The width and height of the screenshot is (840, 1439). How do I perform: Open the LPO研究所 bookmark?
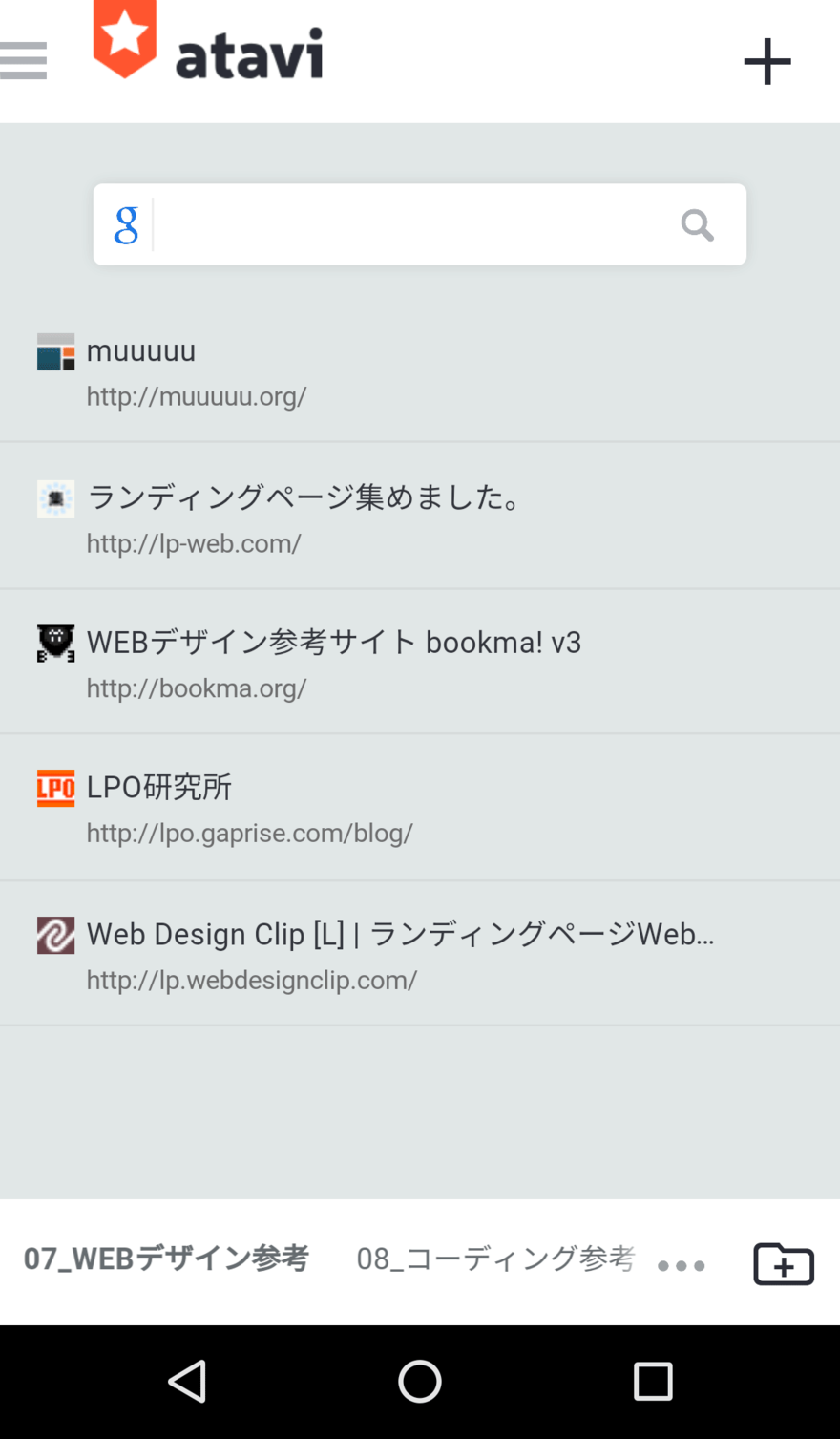click(420, 808)
